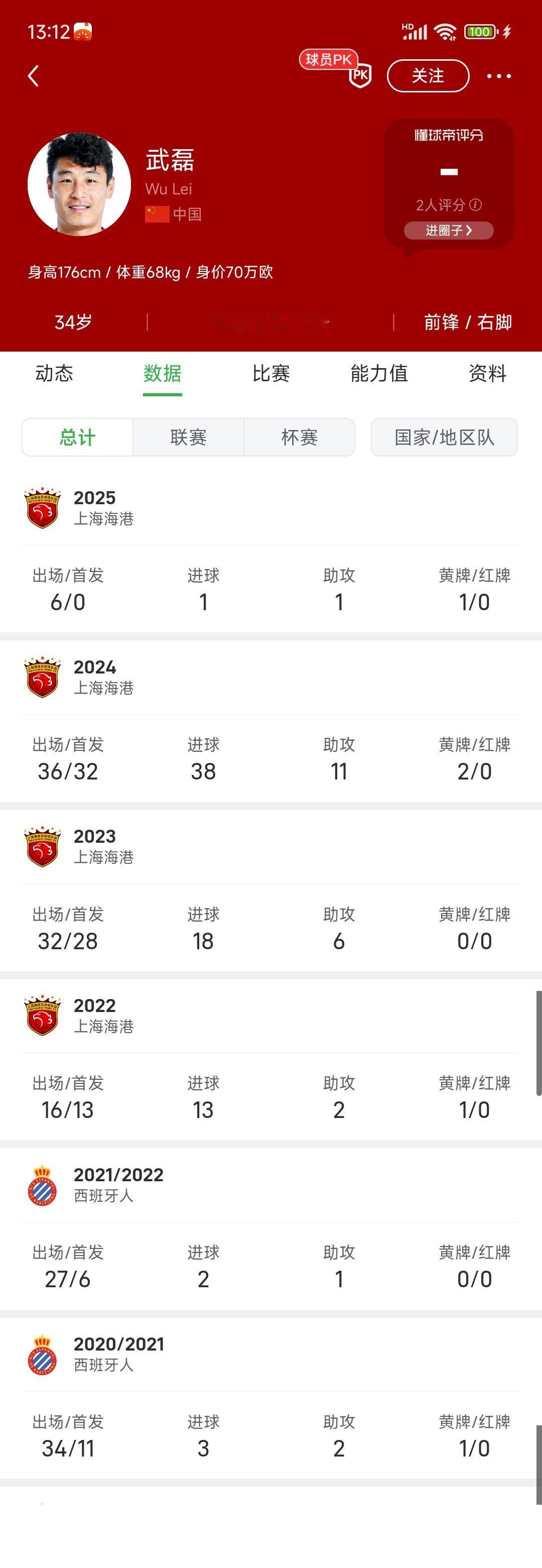Open the 2人评分 rating details
The width and height of the screenshot is (542, 1568).
click(x=441, y=205)
